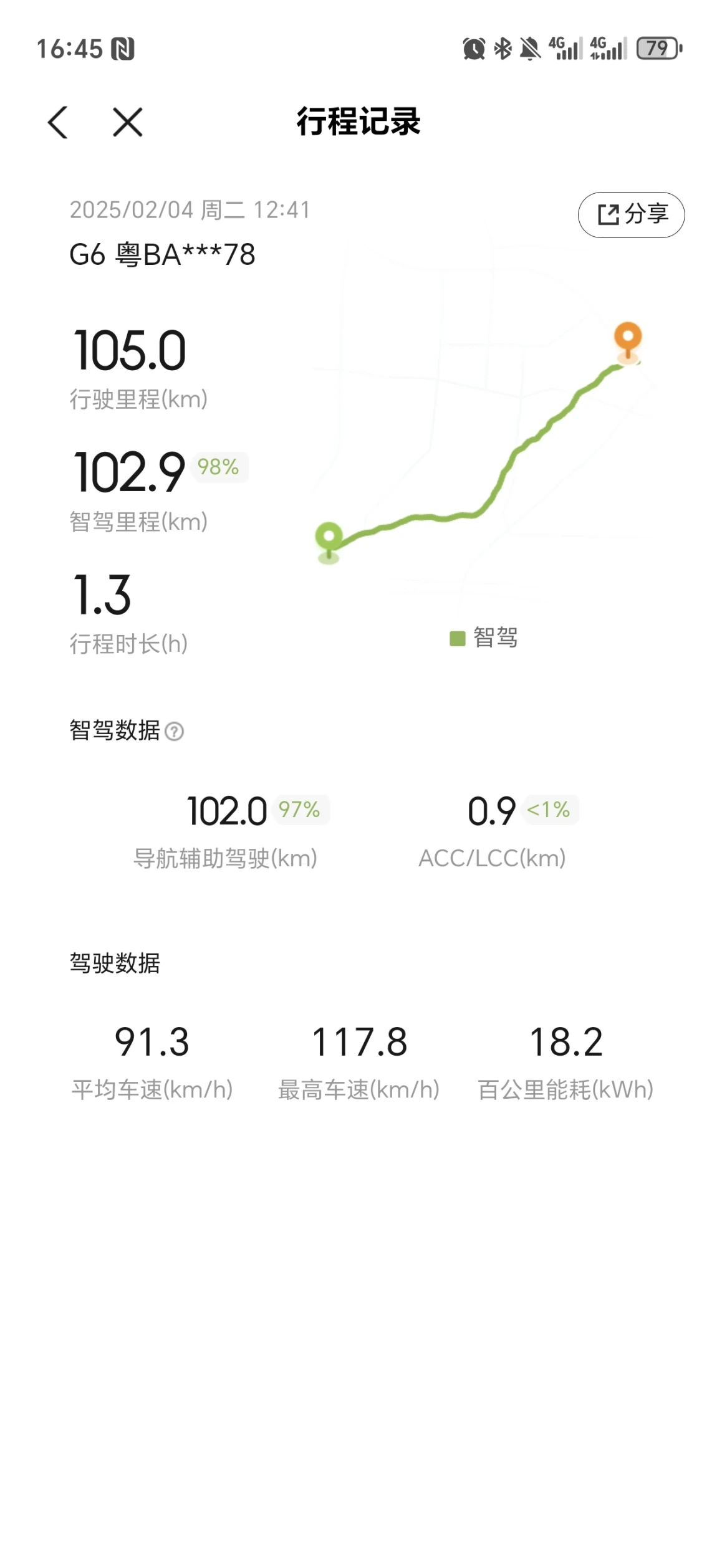Share this trip record
Screen dimensions: 717x1568
[631, 215]
